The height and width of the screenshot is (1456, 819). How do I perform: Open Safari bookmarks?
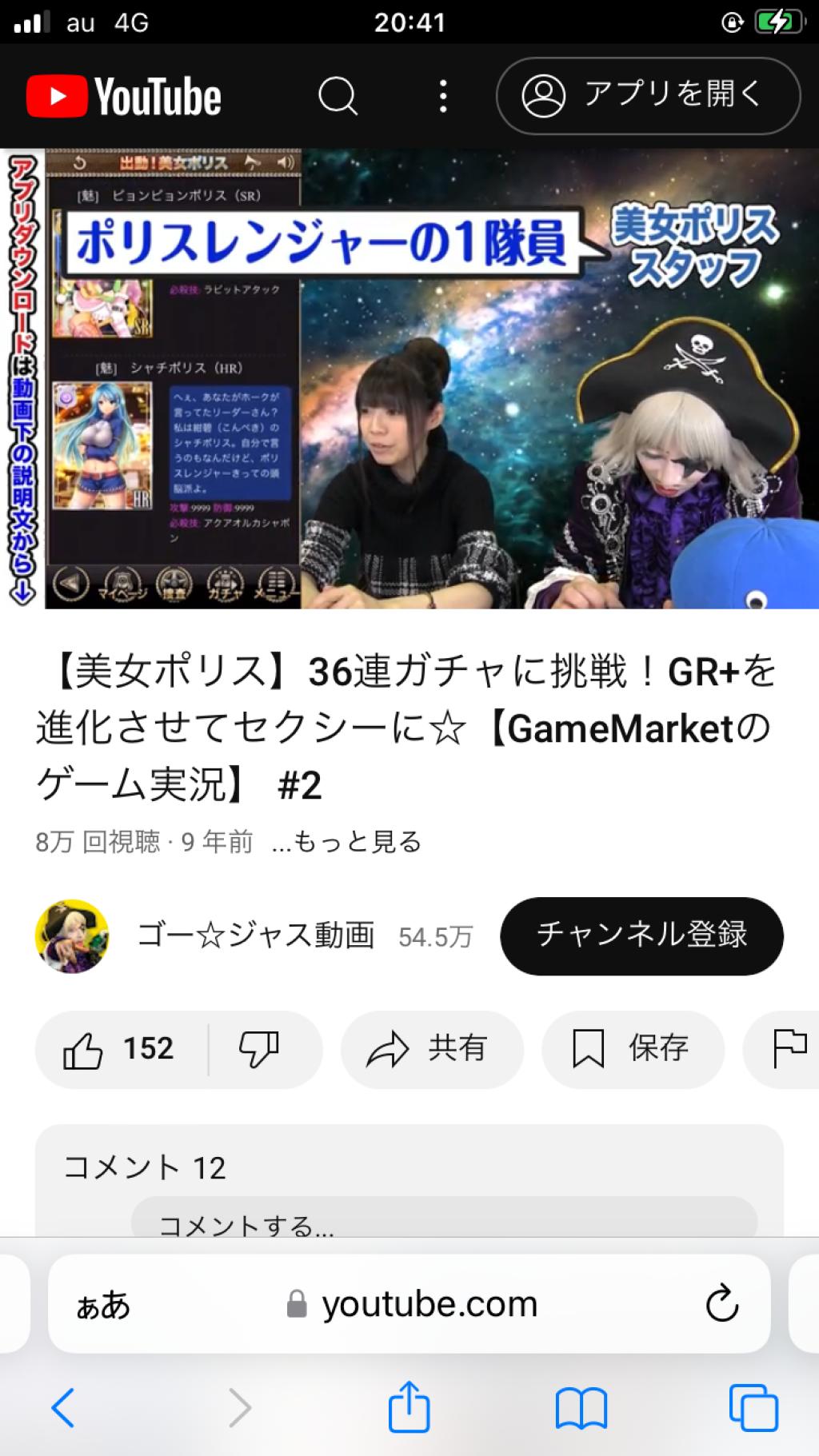(581, 1406)
